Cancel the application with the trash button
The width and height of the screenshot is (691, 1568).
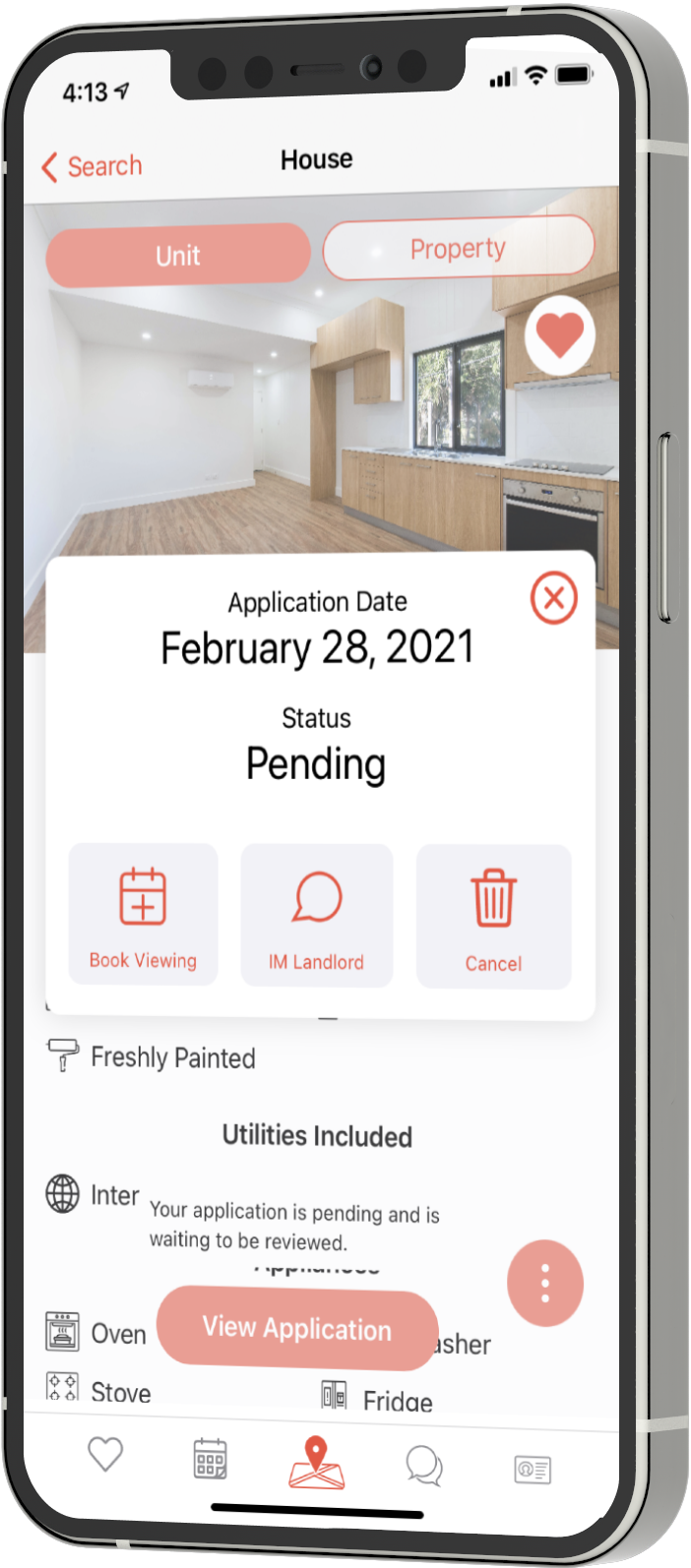(x=493, y=917)
